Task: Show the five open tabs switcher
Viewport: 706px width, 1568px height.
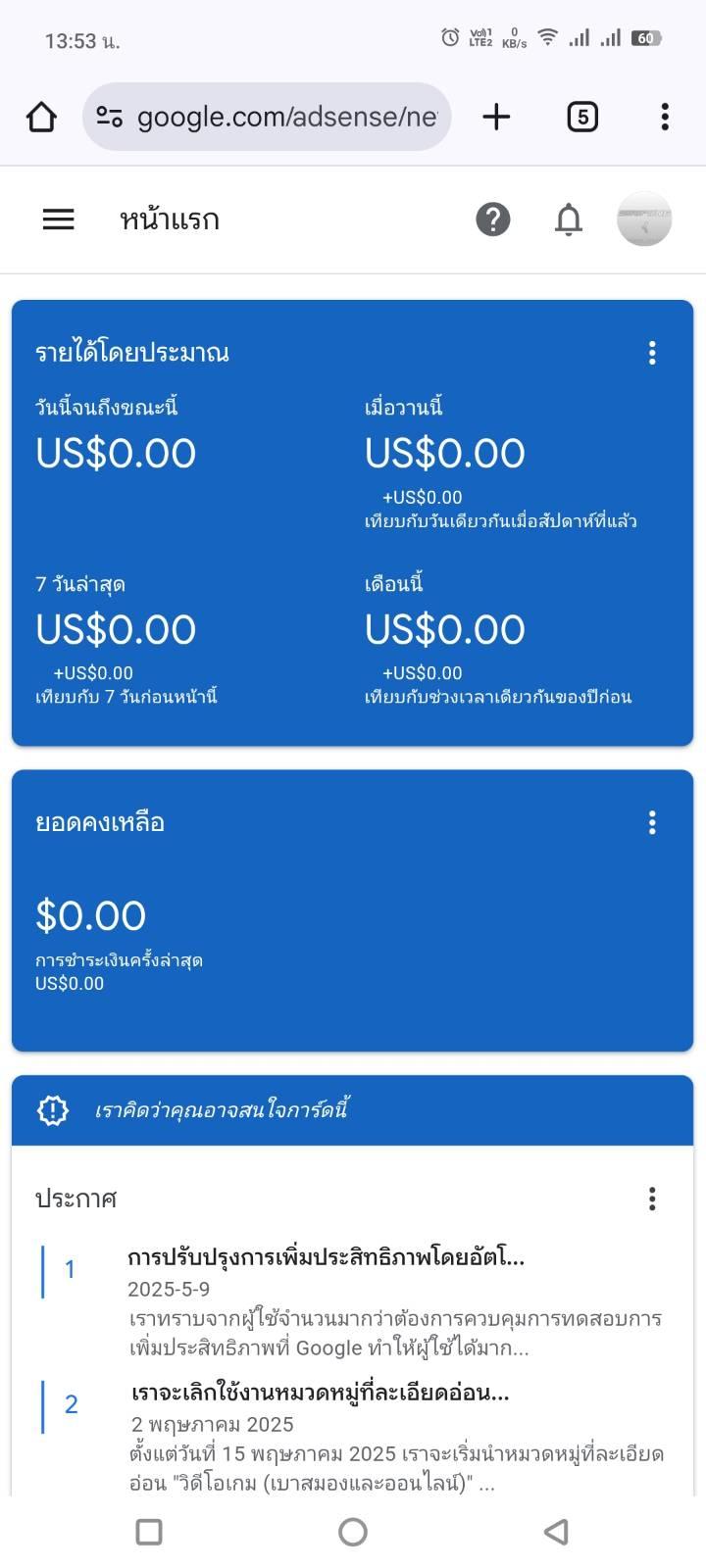Action: (582, 117)
